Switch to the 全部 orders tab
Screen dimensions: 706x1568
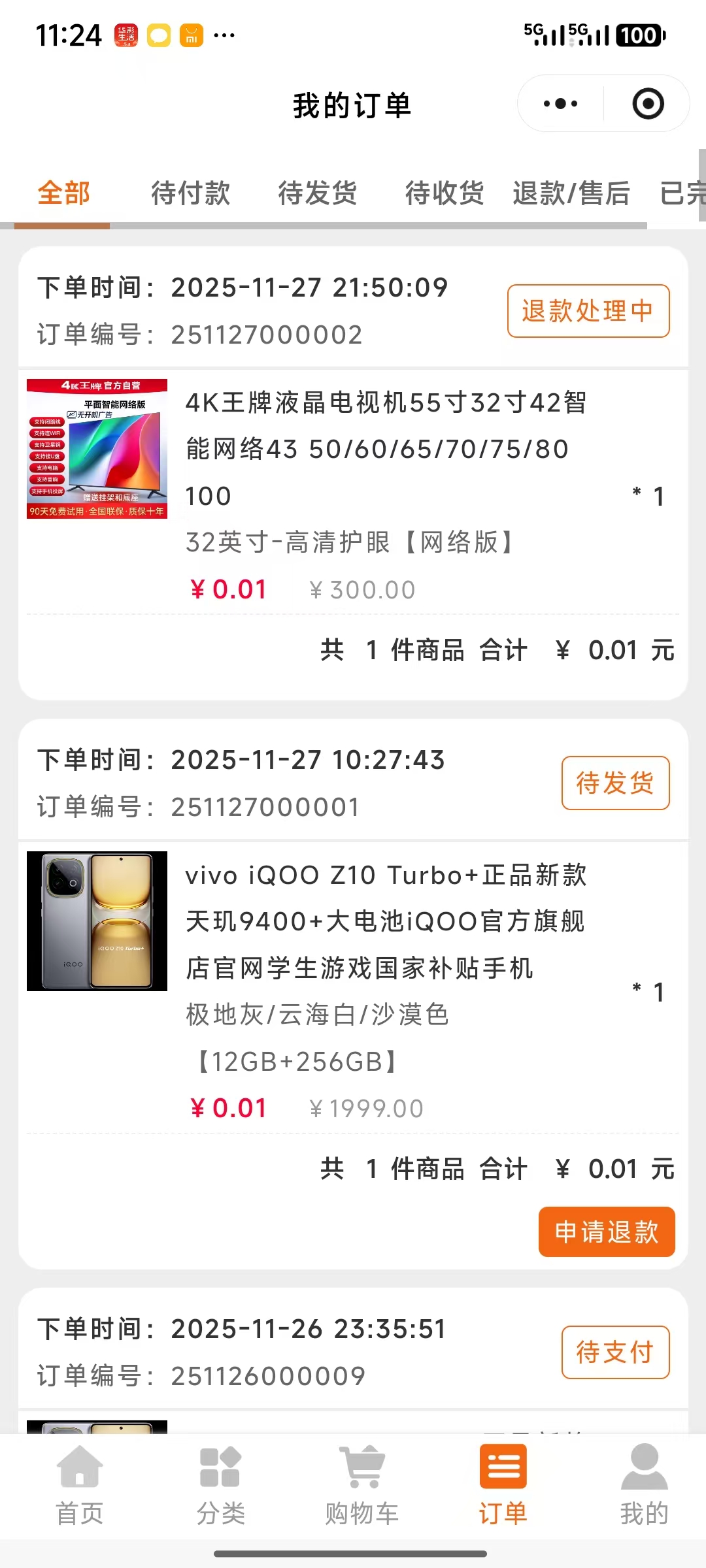(63, 193)
